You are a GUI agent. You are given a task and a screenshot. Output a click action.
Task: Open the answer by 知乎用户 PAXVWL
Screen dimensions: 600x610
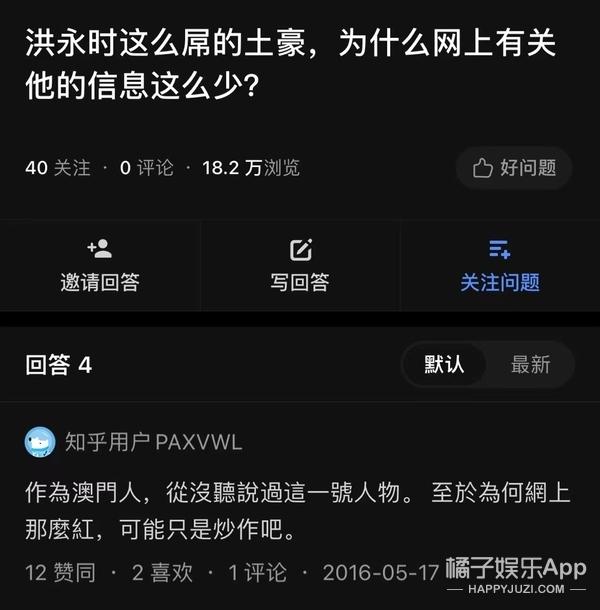(290, 510)
